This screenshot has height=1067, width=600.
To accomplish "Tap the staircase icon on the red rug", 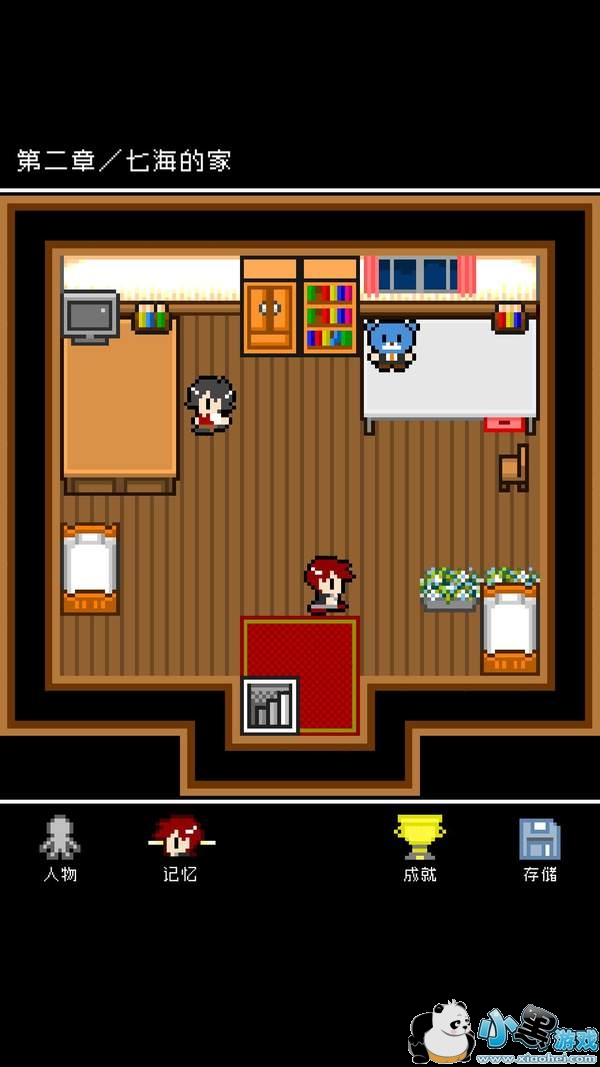I will 271,706.
